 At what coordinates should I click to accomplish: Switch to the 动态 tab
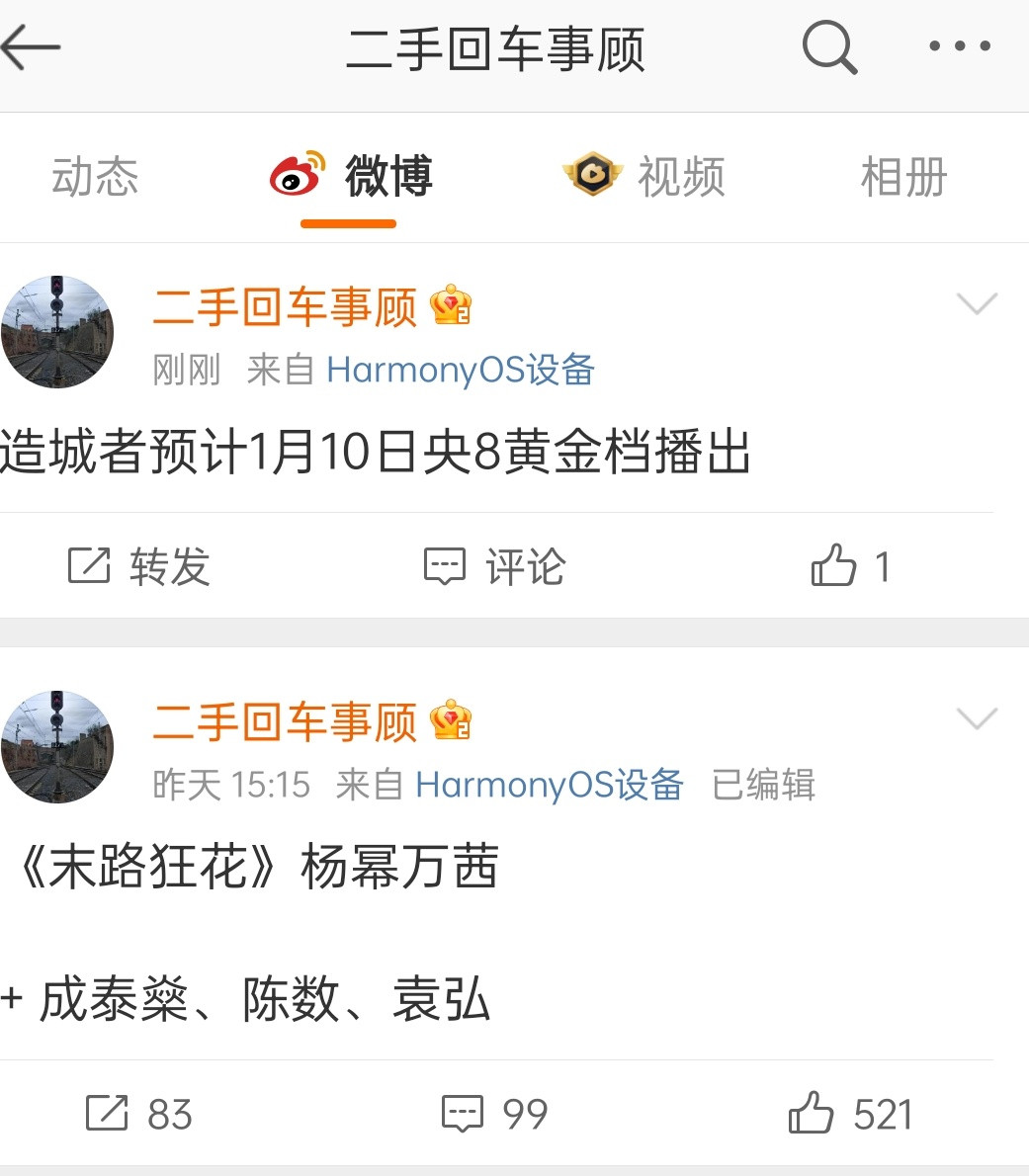95,178
